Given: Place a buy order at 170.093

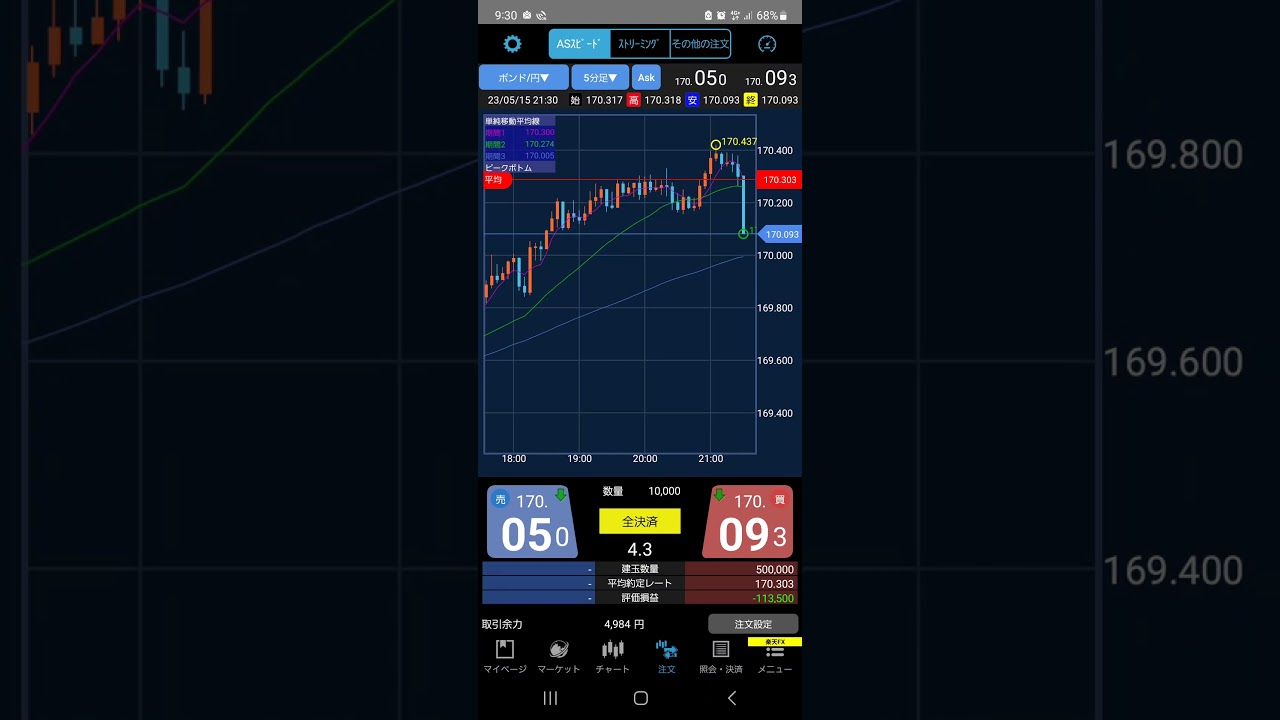Looking at the screenshot, I should (x=748, y=522).
